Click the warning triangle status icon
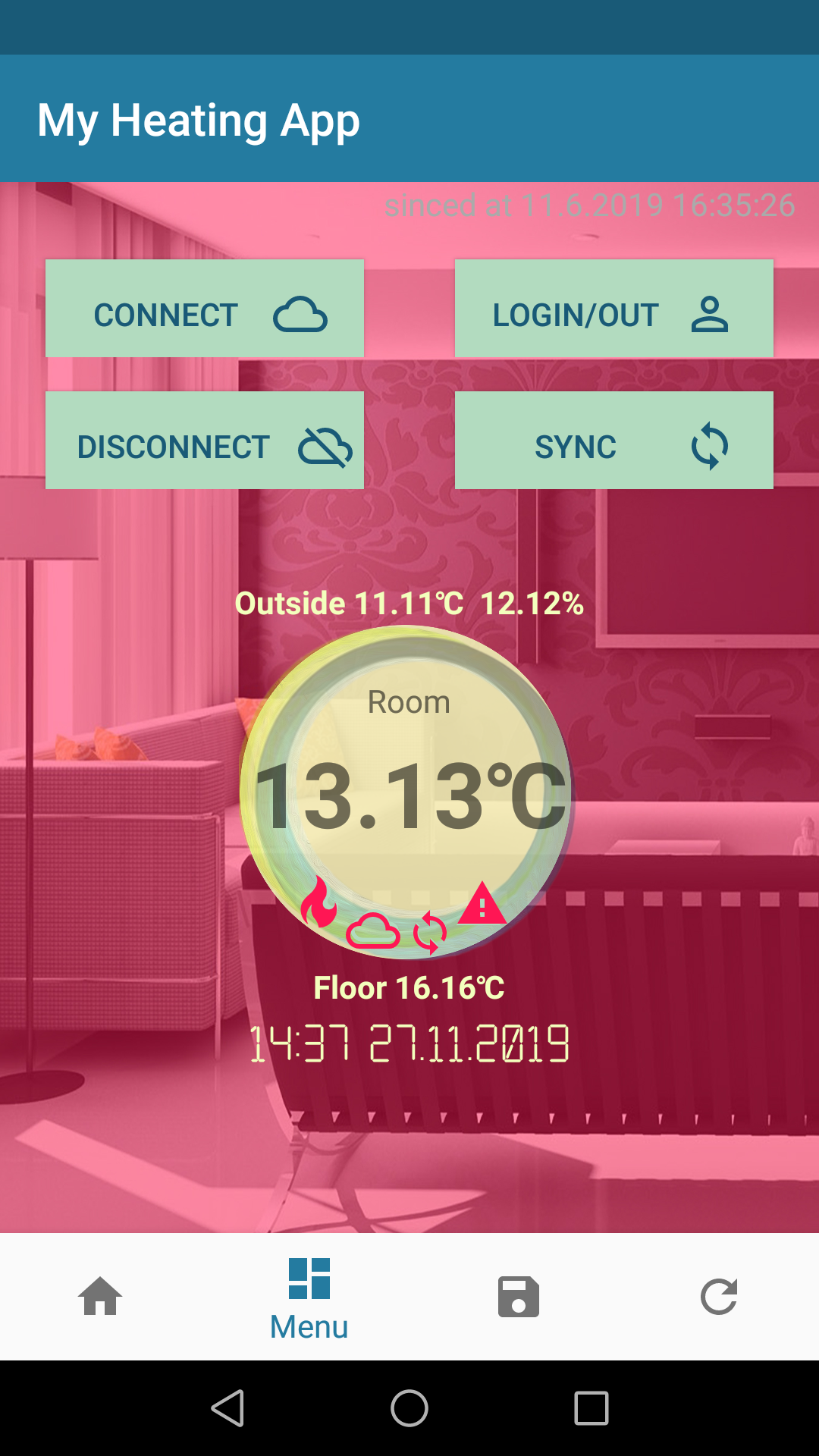The width and height of the screenshot is (819, 1456). [483, 904]
